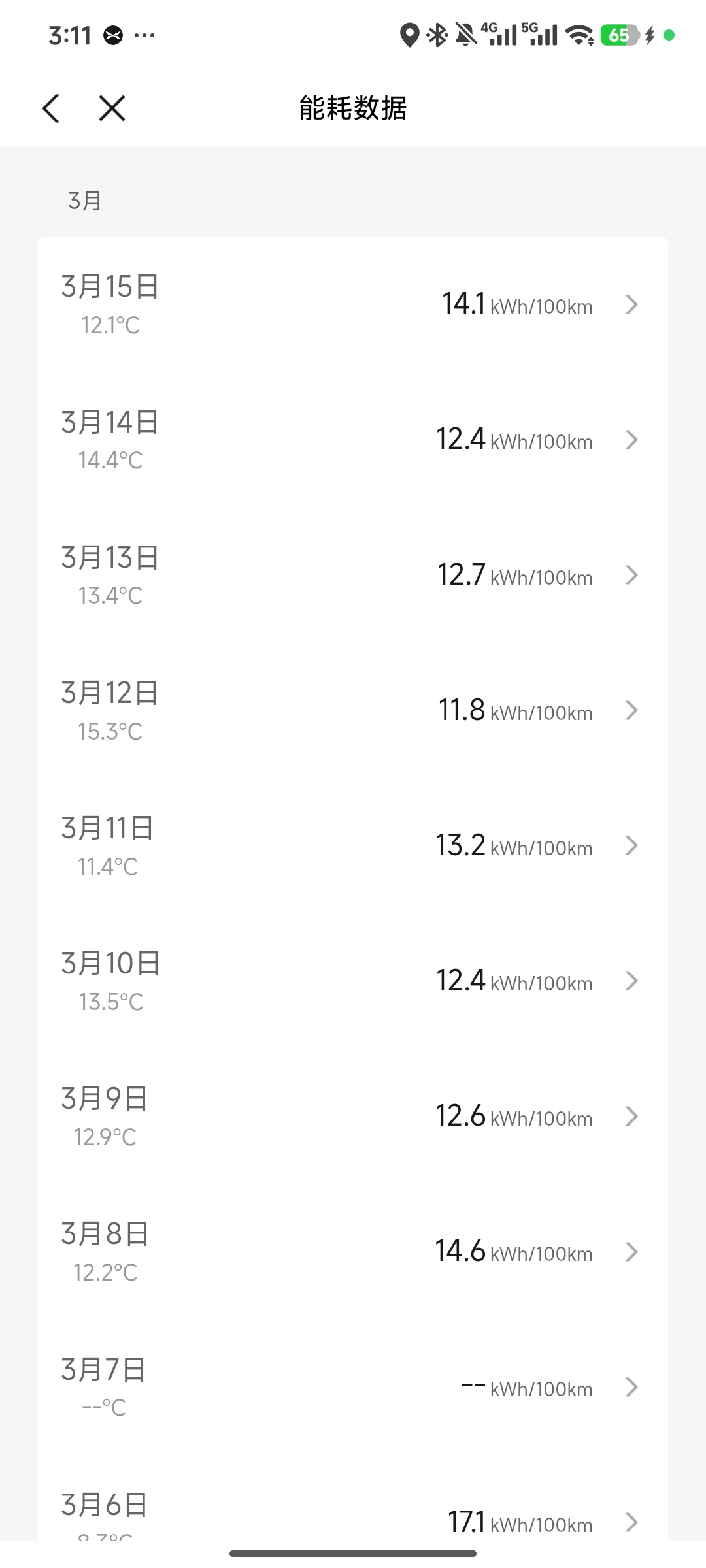Open energy details for 3月15日

tap(353, 305)
